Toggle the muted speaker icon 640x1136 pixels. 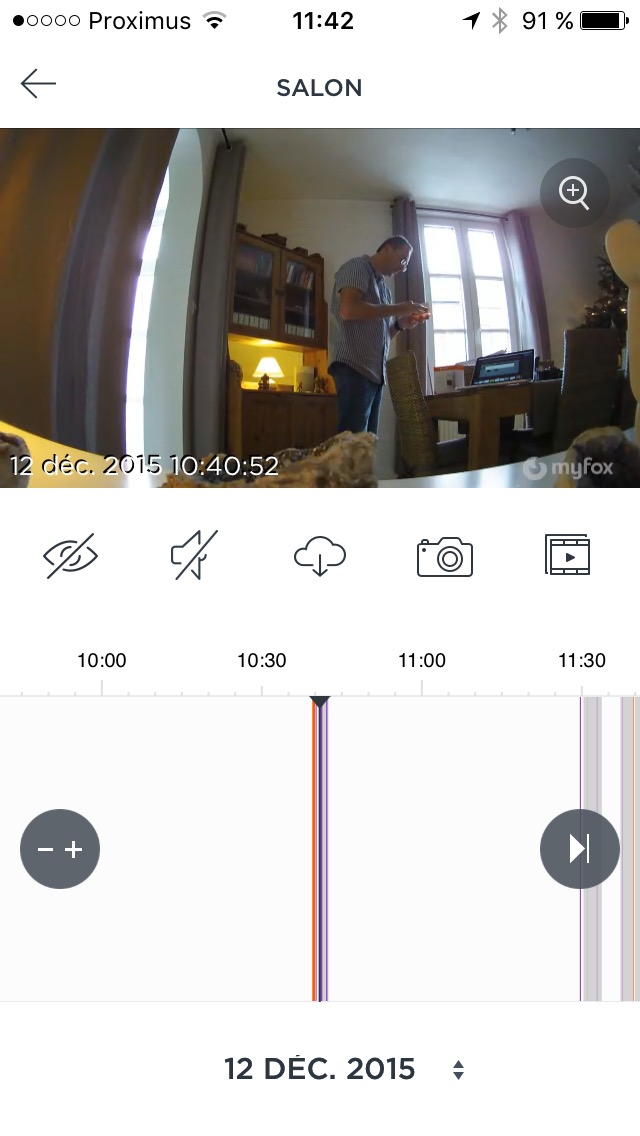point(194,556)
